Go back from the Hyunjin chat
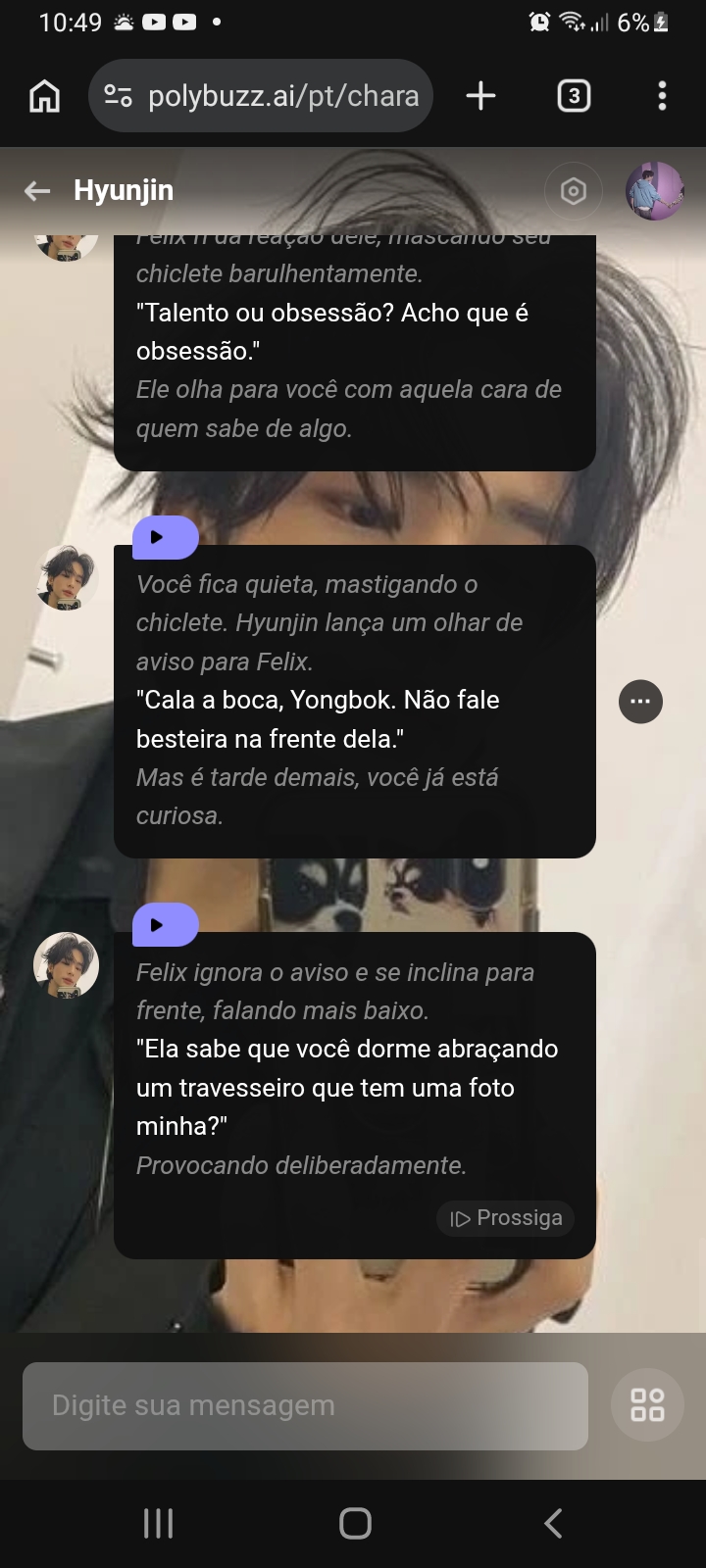The width and height of the screenshot is (706, 1568). click(x=37, y=191)
